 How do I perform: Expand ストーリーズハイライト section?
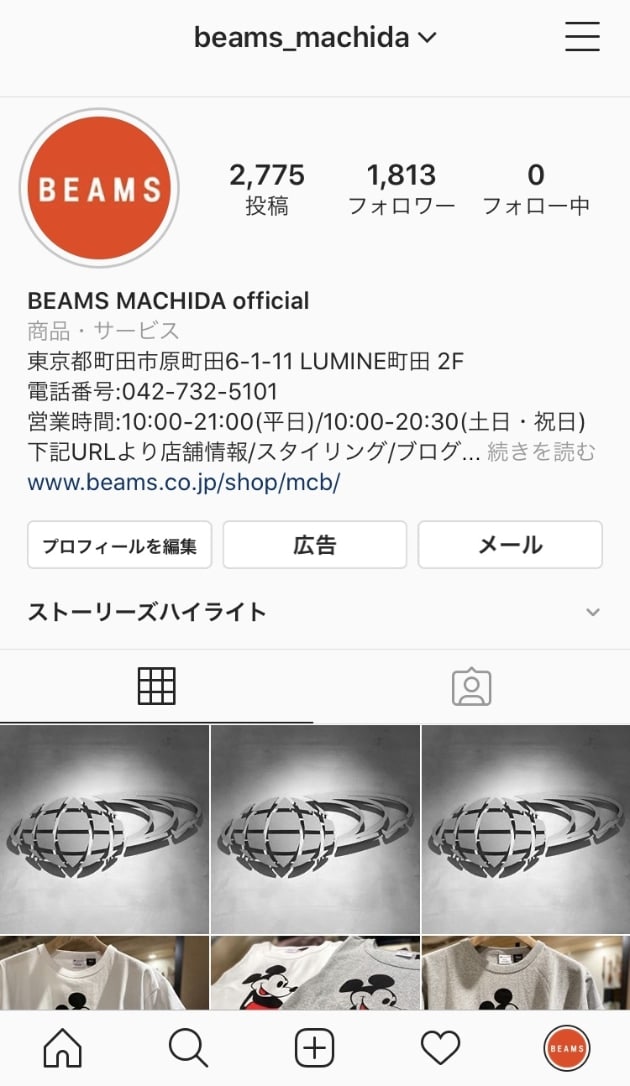point(592,612)
